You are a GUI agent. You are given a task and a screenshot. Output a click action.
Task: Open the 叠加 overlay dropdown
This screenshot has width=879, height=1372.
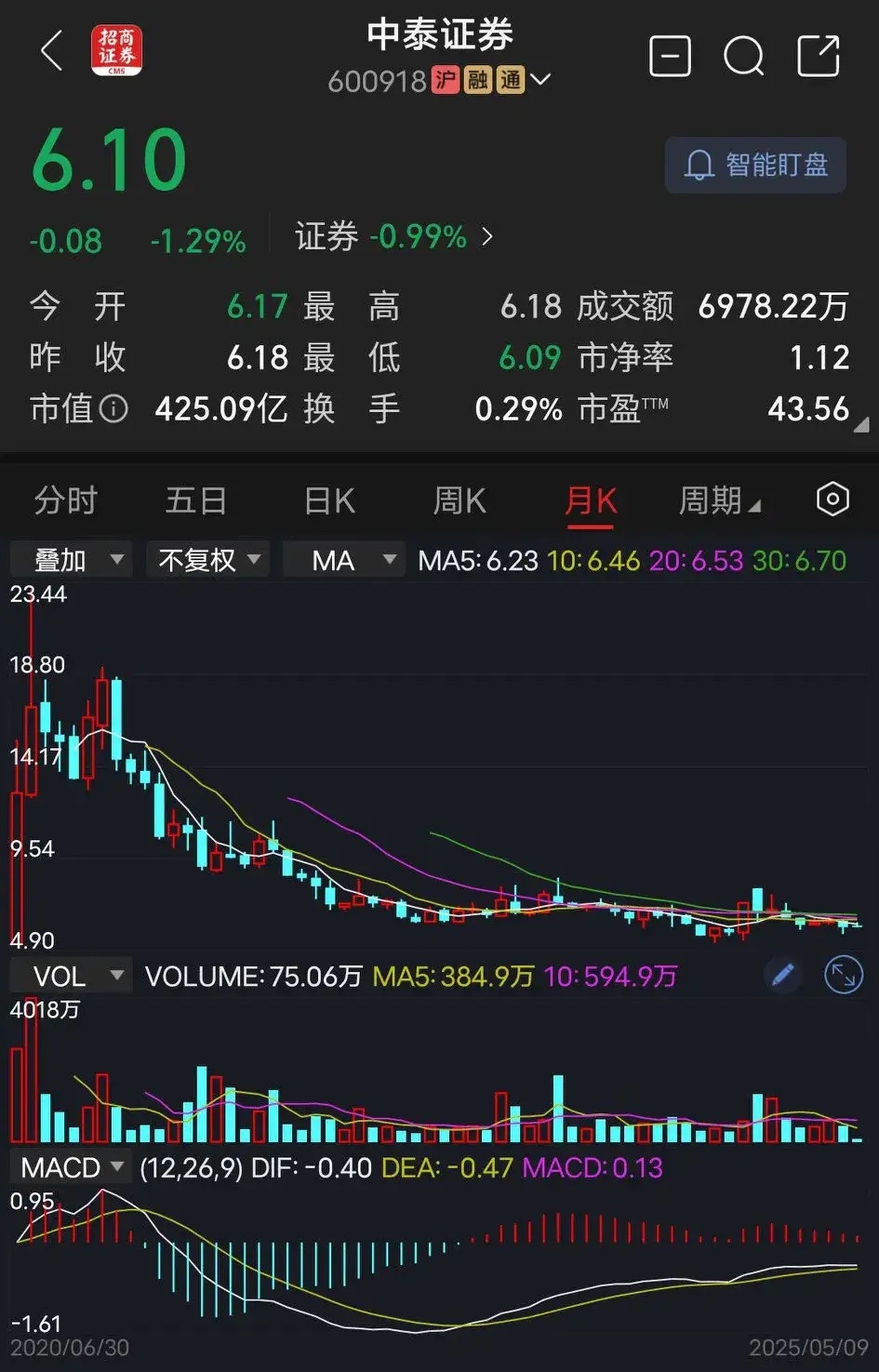click(71, 559)
